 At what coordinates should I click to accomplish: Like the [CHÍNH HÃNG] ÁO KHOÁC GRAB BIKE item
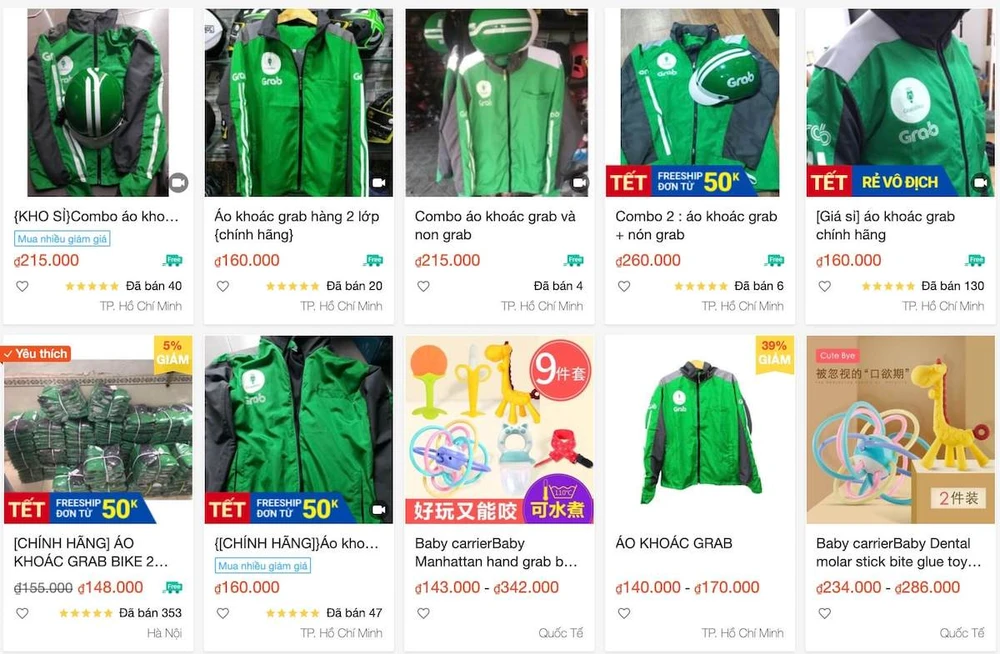point(22,613)
